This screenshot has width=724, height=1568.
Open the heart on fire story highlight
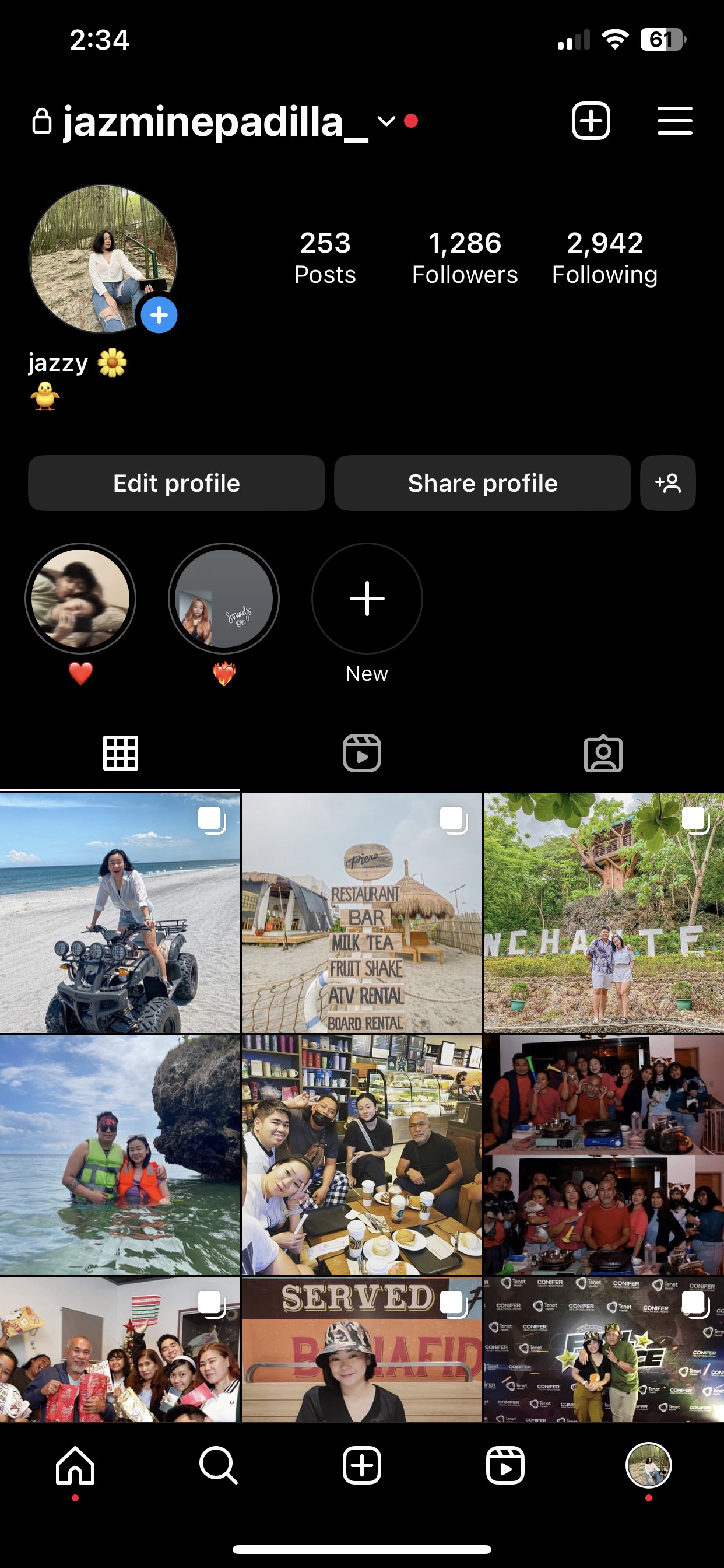(x=224, y=599)
